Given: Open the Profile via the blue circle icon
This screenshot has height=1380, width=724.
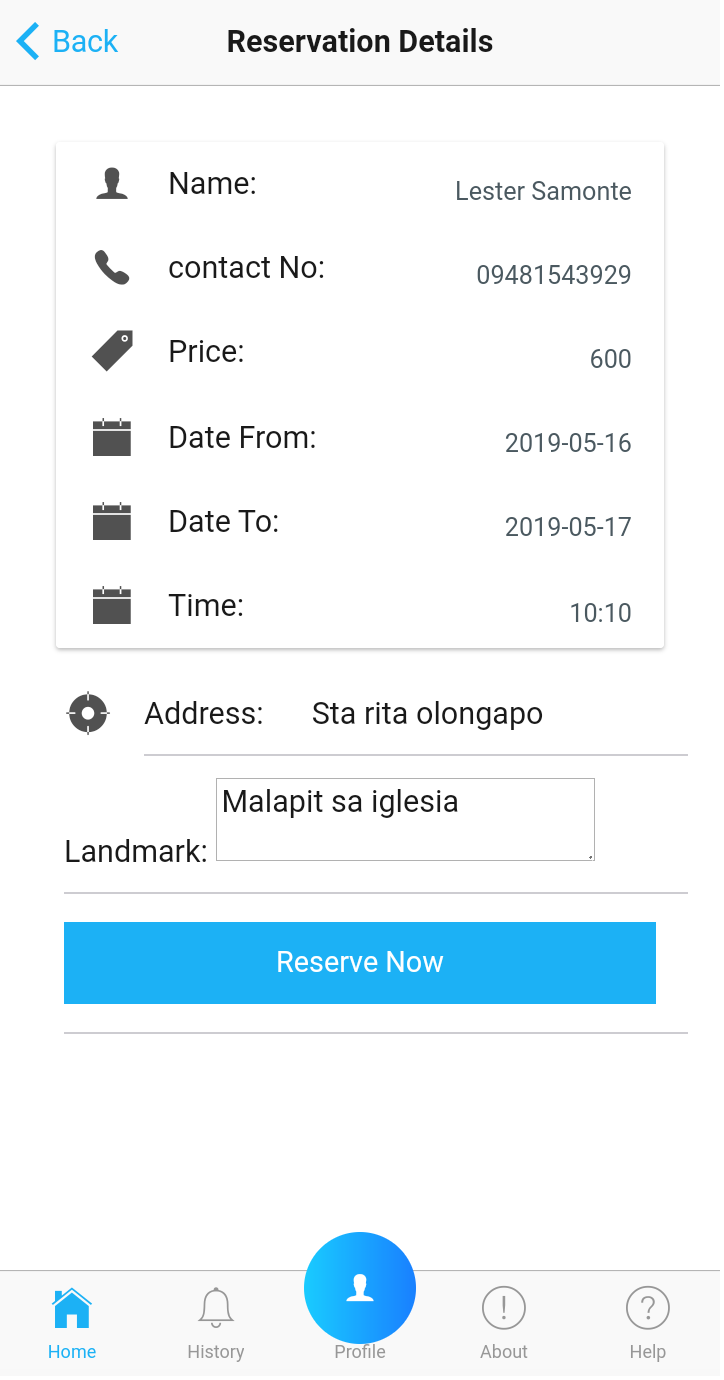Looking at the screenshot, I should pos(360,1288).
